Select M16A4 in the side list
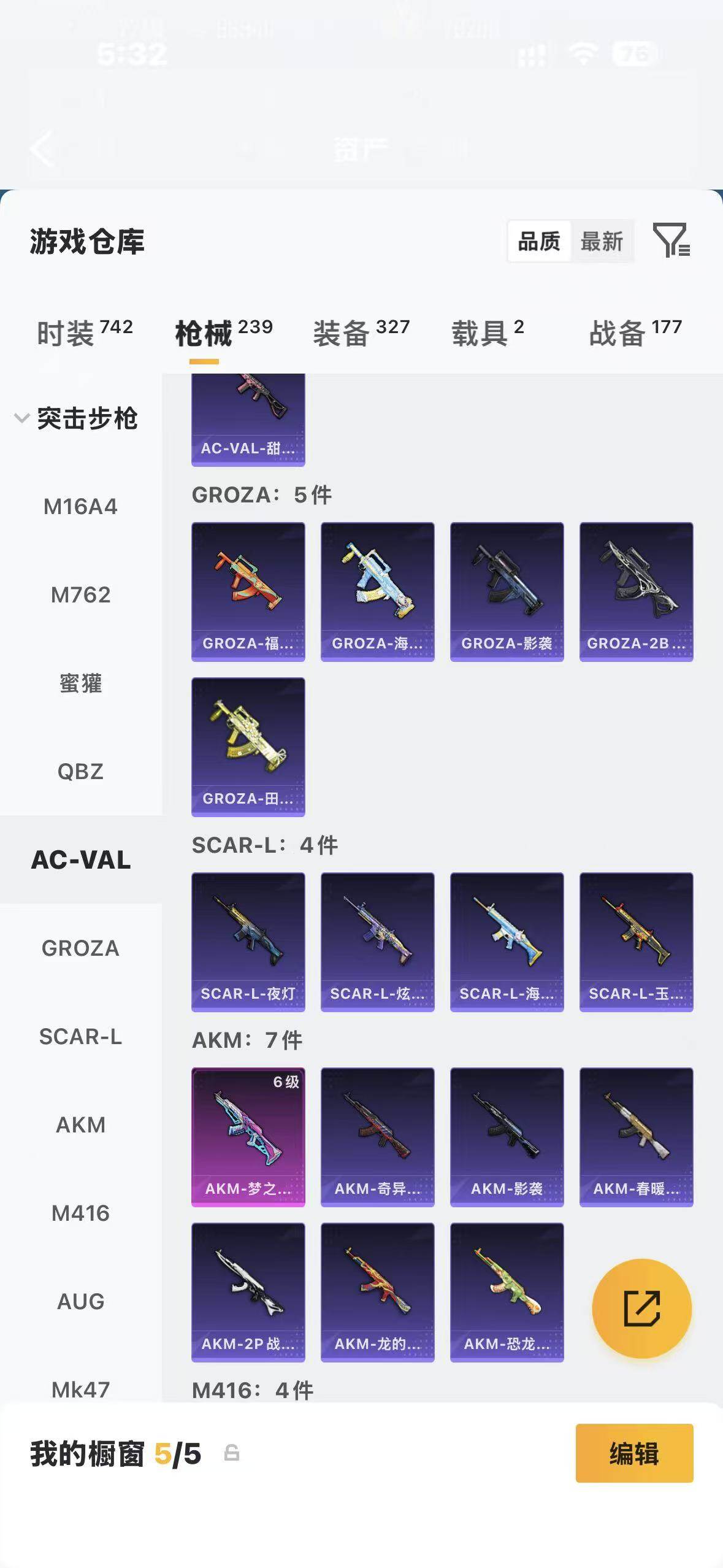Screen dimensions: 723x1568 pos(80,507)
